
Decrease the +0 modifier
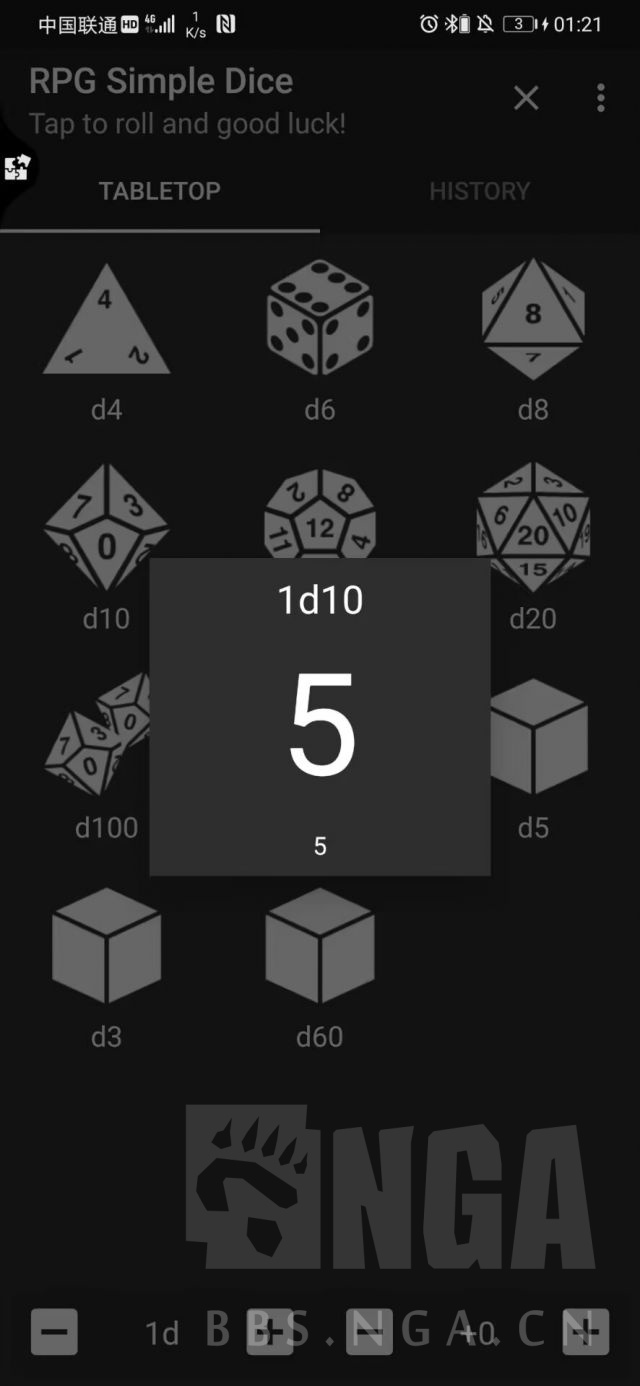click(x=369, y=1331)
